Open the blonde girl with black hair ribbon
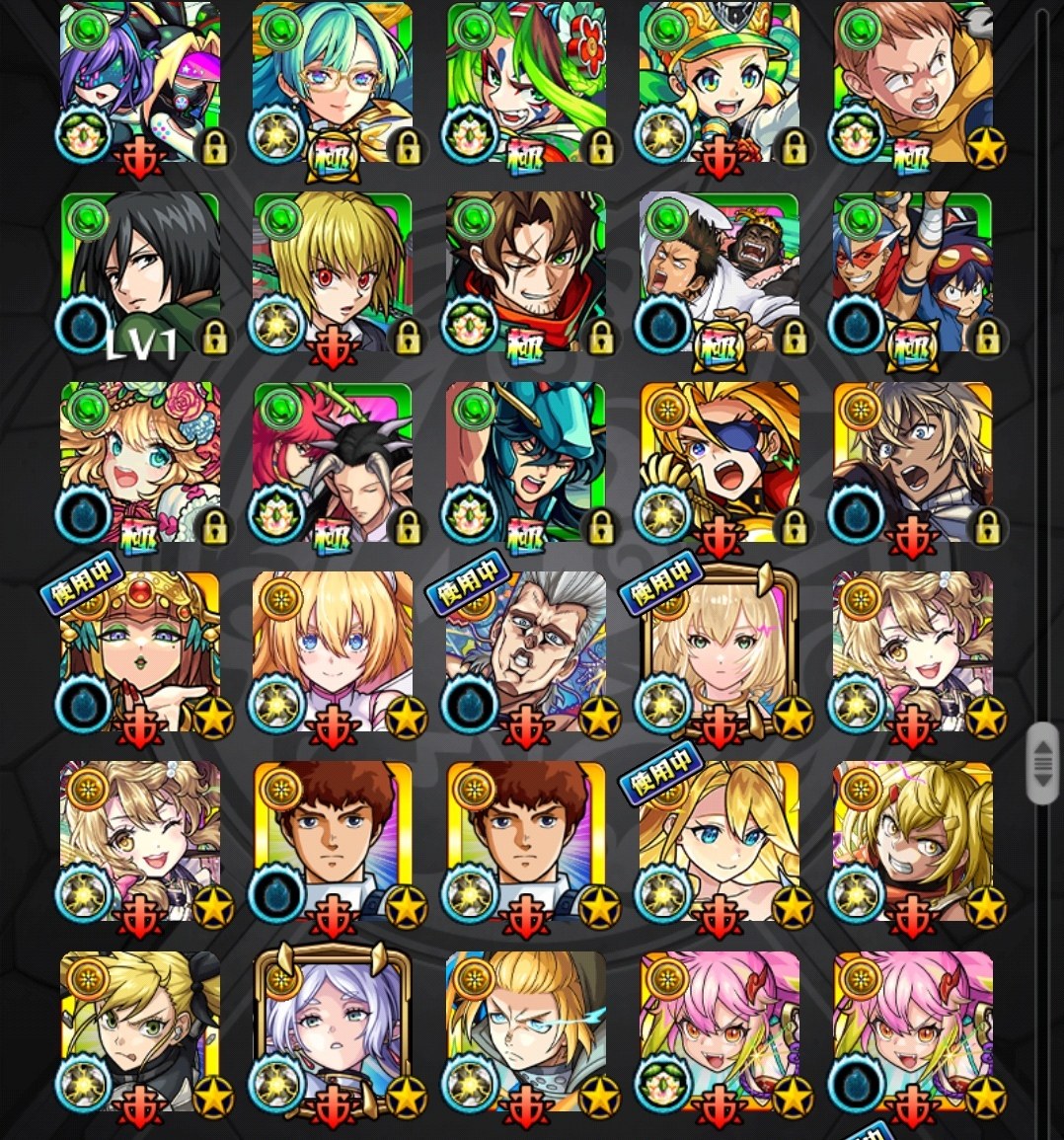Screen dimensions: 1064x1140 click(139, 1031)
